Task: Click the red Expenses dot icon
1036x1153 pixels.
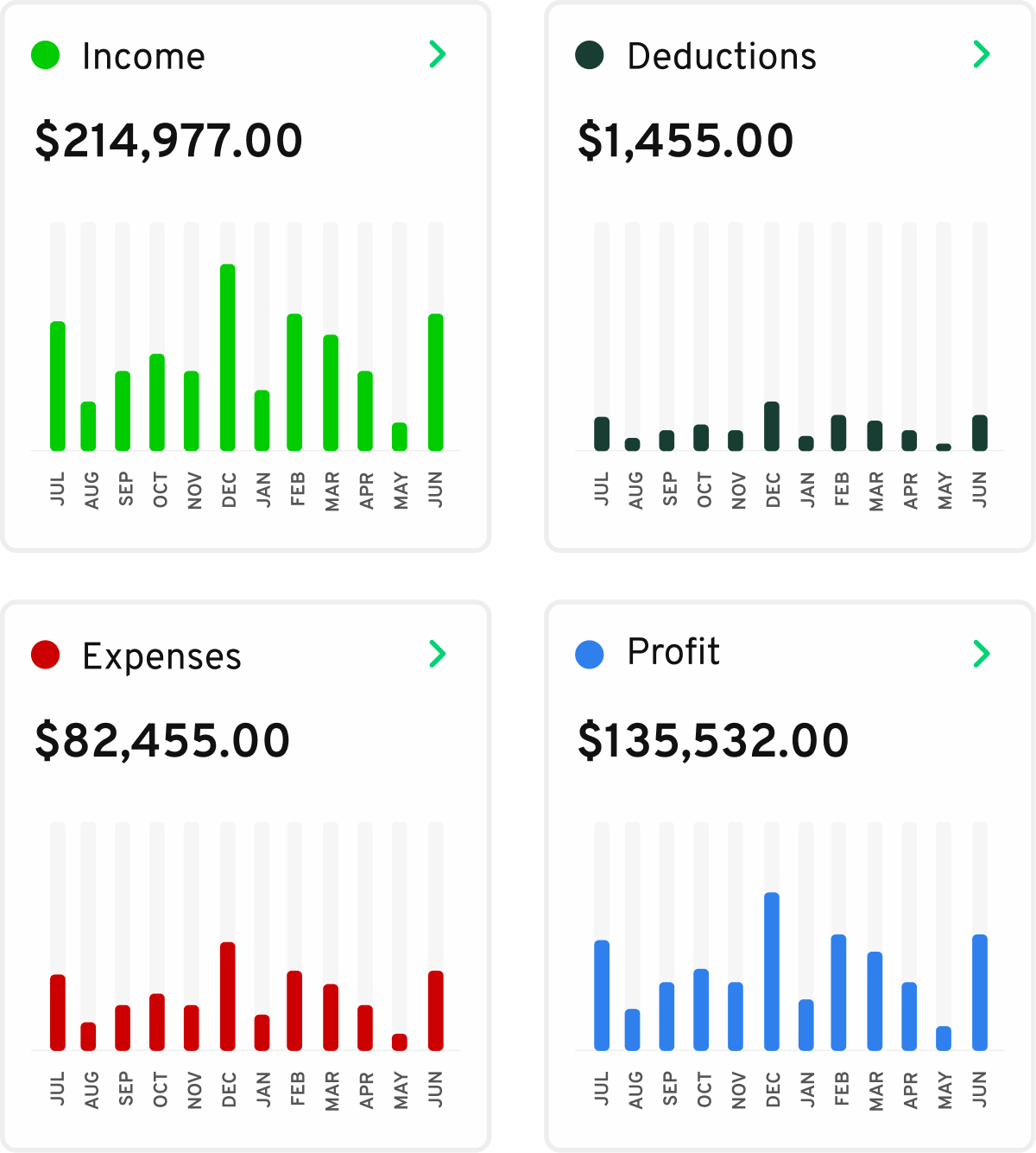Action: [x=47, y=655]
